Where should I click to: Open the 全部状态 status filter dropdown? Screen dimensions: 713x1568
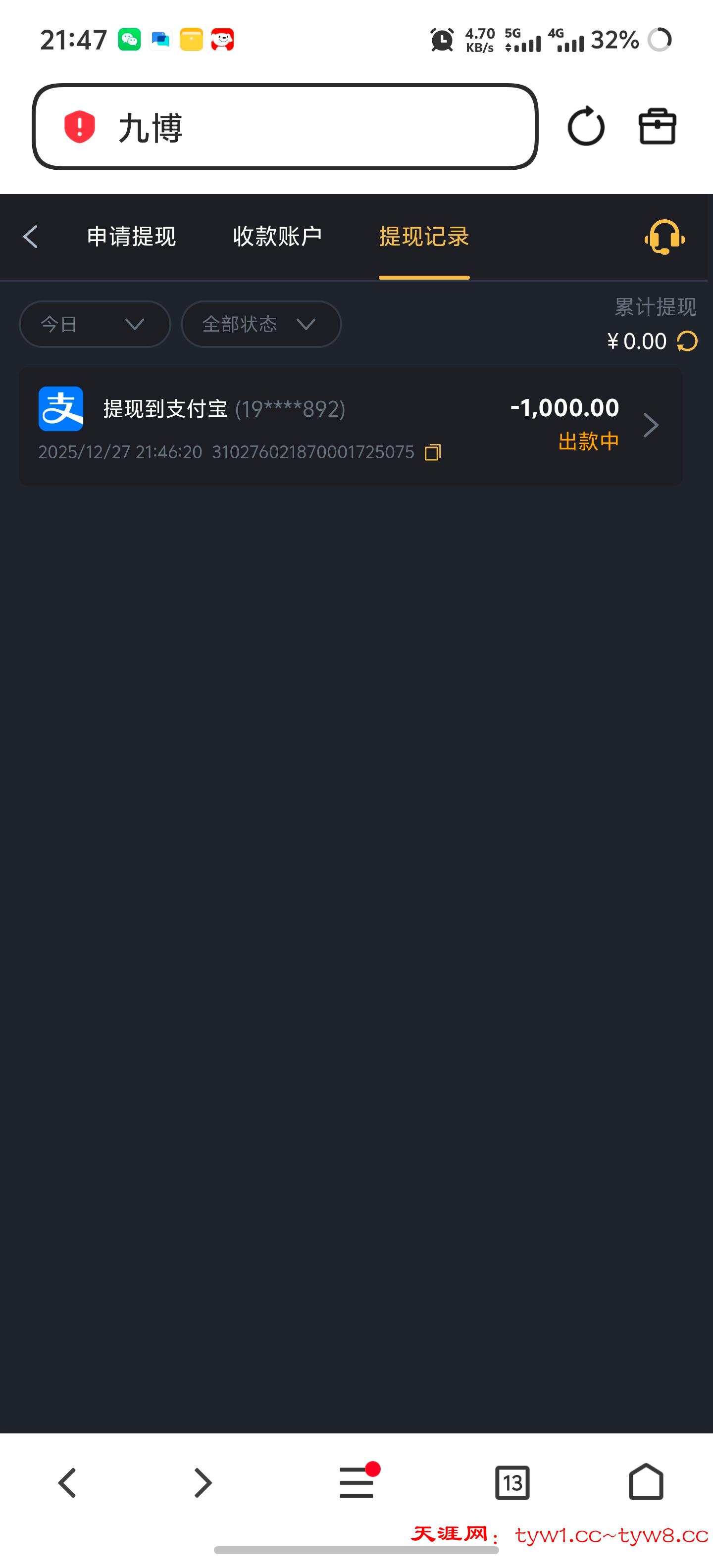(x=260, y=324)
